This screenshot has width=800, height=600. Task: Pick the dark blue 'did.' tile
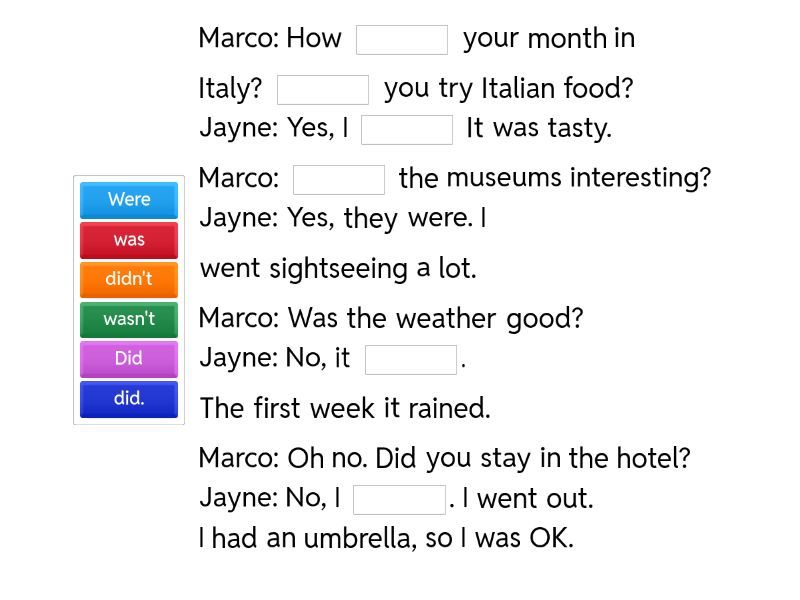[128, 398]
